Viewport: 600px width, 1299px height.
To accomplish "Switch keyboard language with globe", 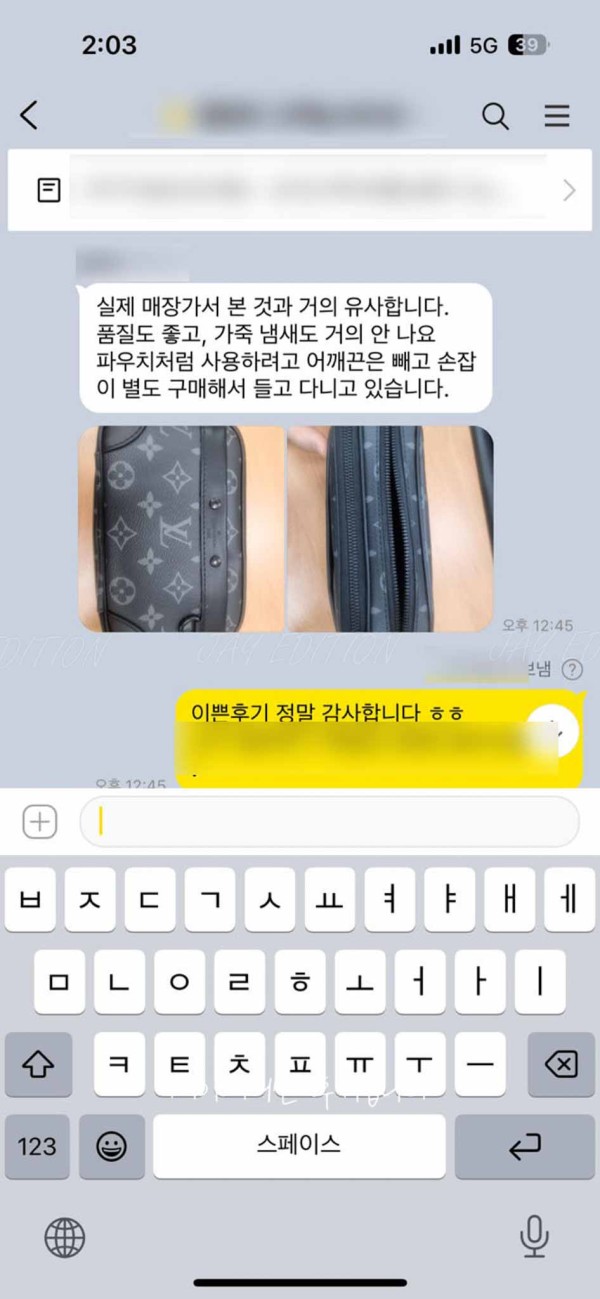I will tap(65, 1237).
